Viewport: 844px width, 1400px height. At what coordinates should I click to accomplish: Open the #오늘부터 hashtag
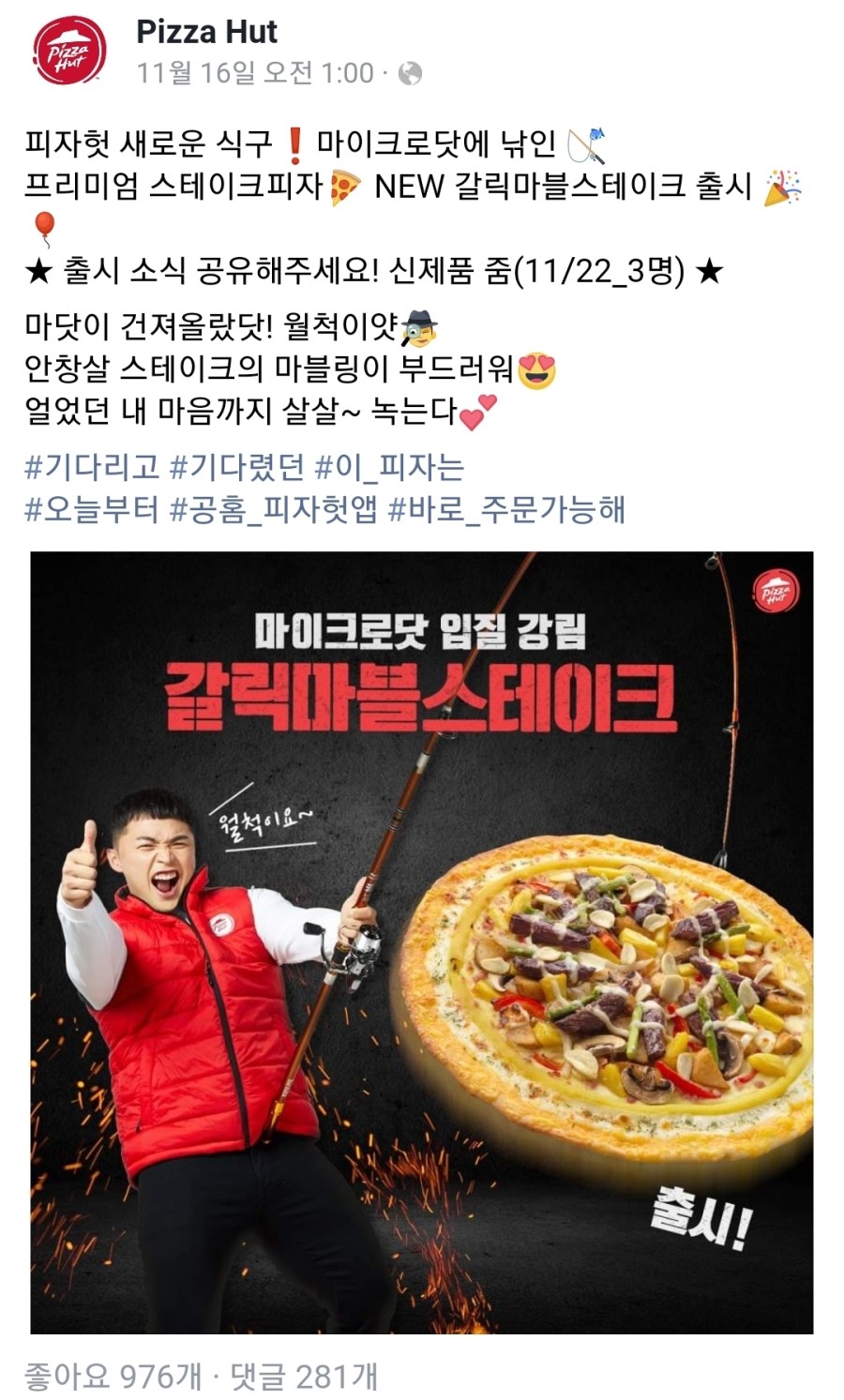(91, 510)
